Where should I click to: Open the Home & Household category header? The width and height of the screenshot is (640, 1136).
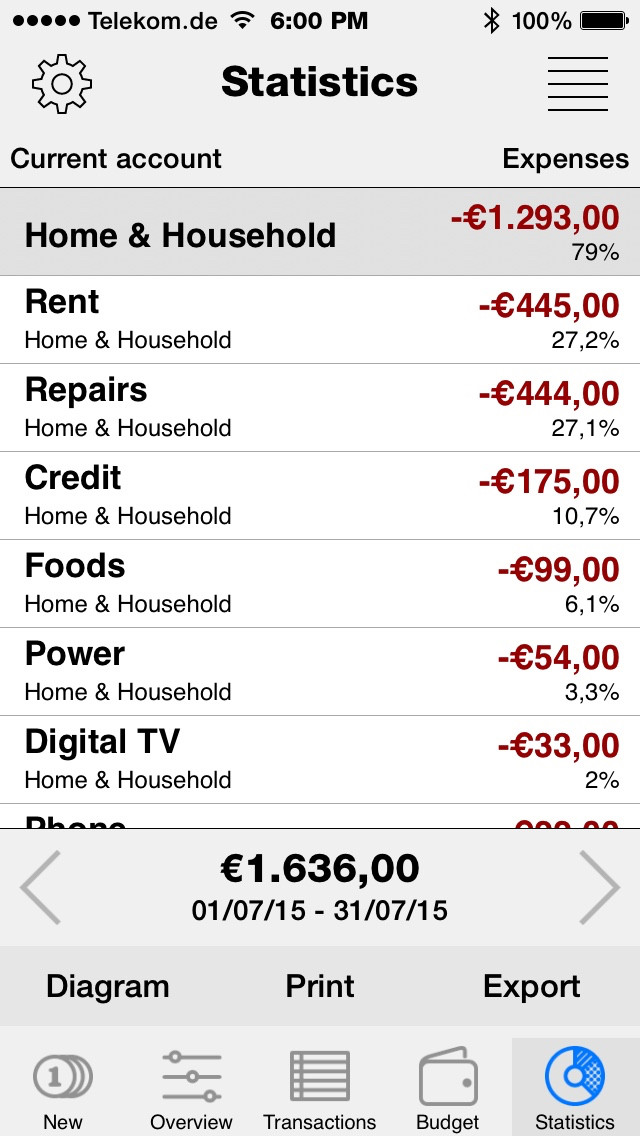[x=320, y=232]
